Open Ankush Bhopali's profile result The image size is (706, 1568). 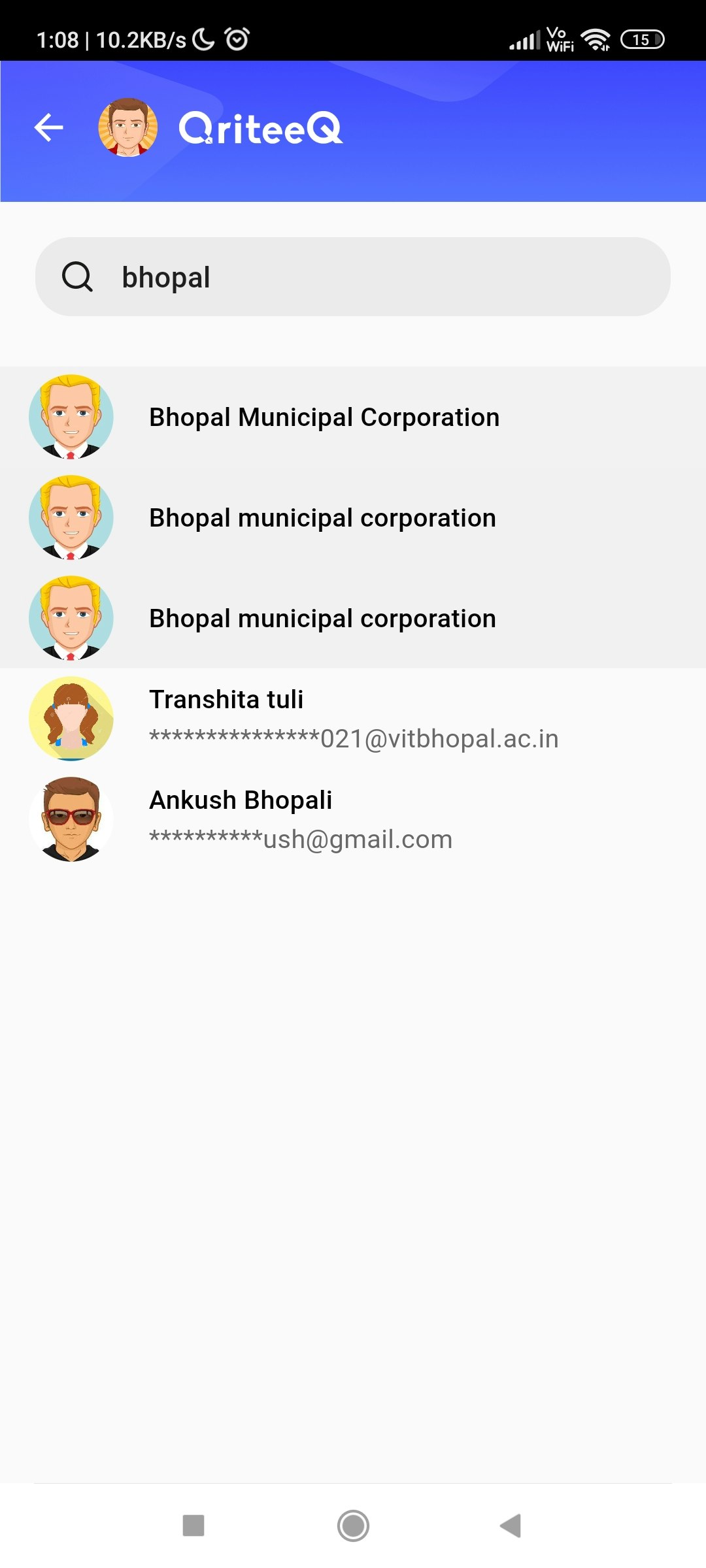coord(353,819)
